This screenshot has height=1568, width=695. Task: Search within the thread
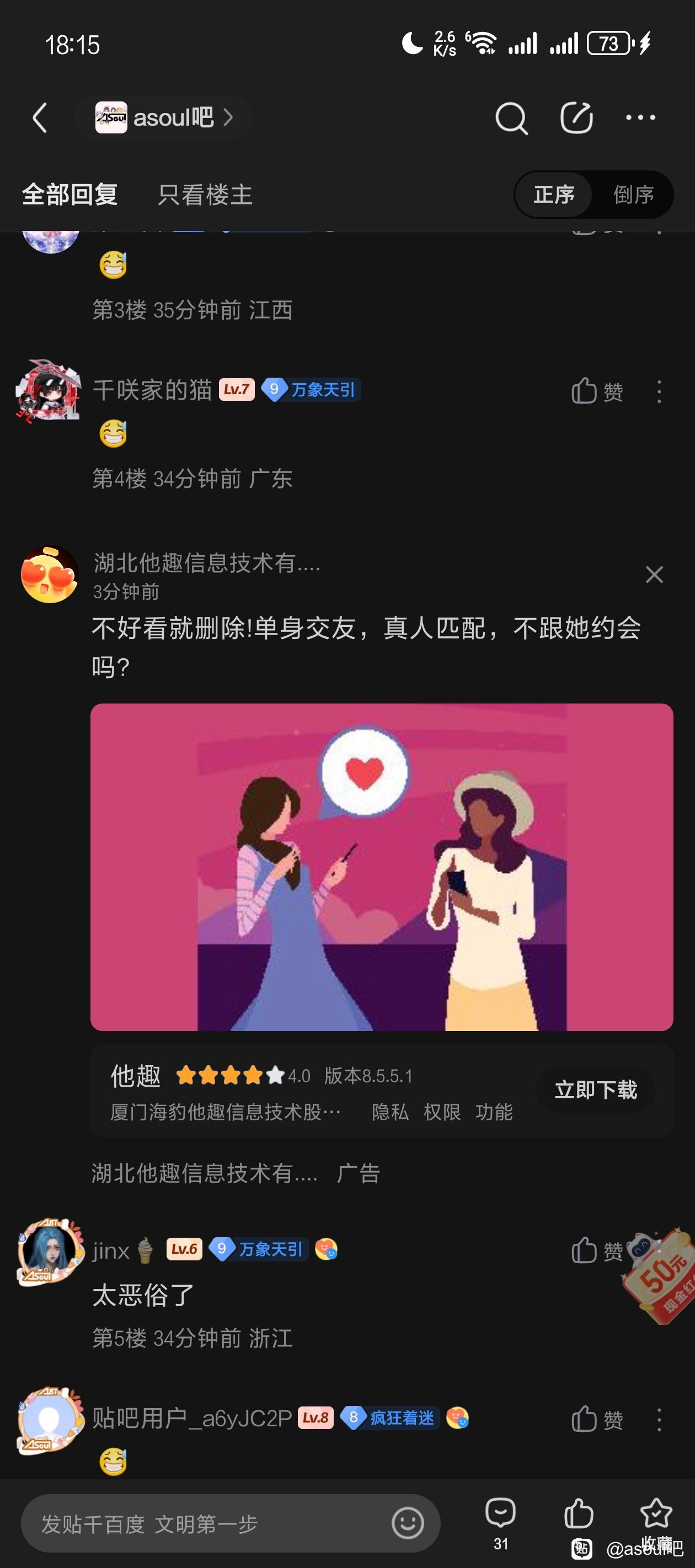coord(510,117)
